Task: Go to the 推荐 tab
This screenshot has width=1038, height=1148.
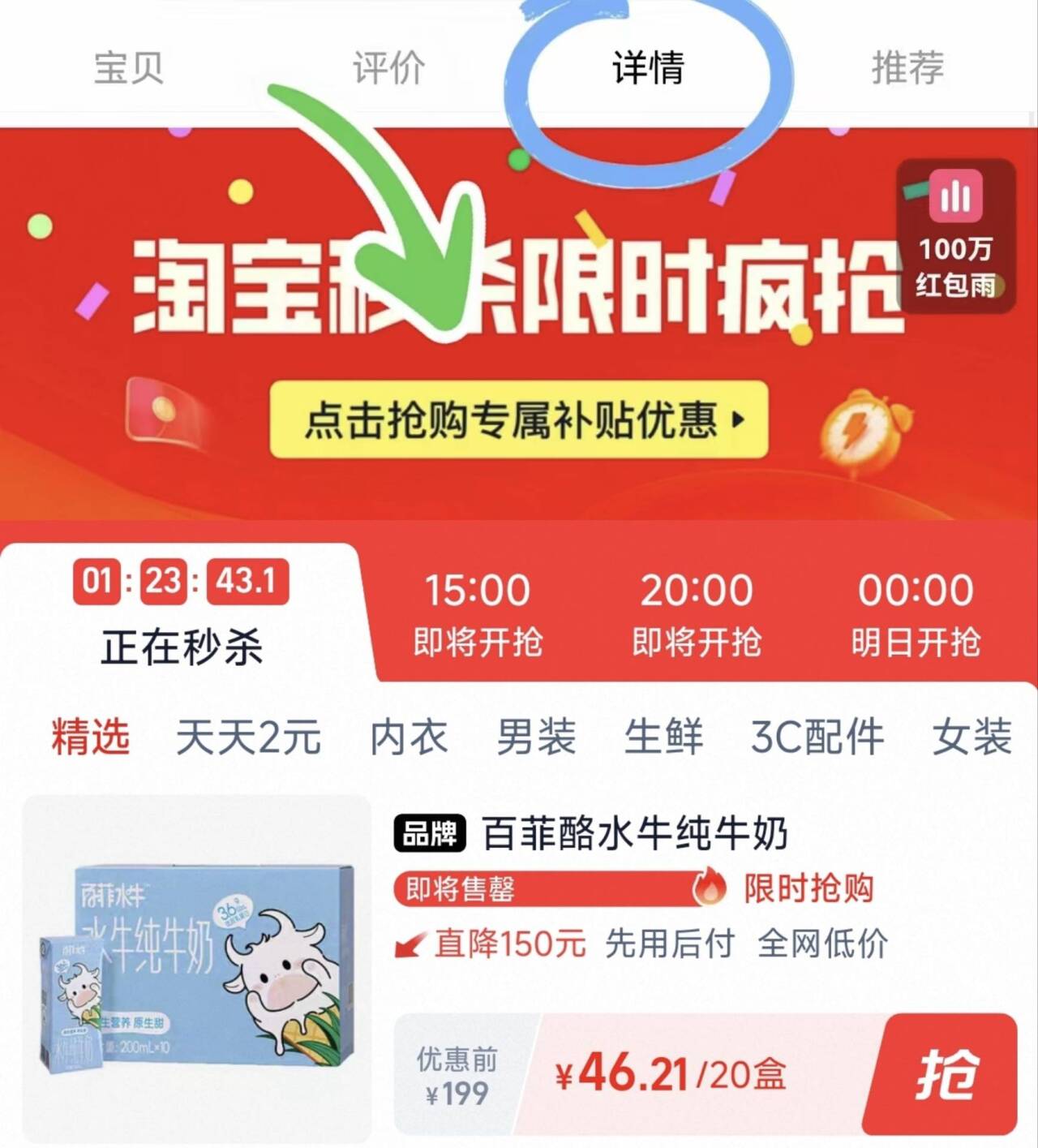Action: [x=907, y=67]
